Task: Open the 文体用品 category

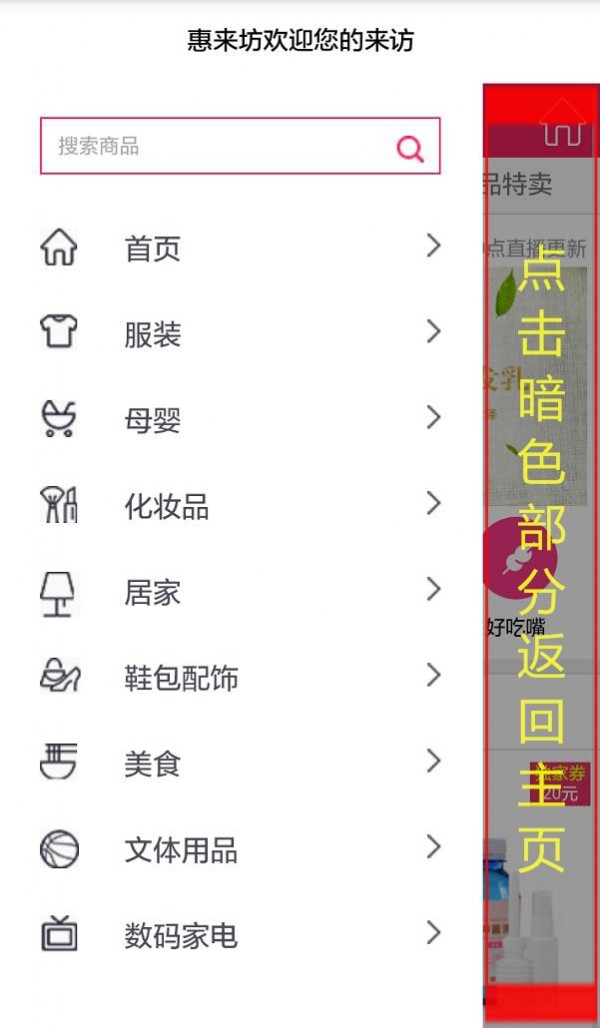Action: pyautogui.click(x=240, y=850)
